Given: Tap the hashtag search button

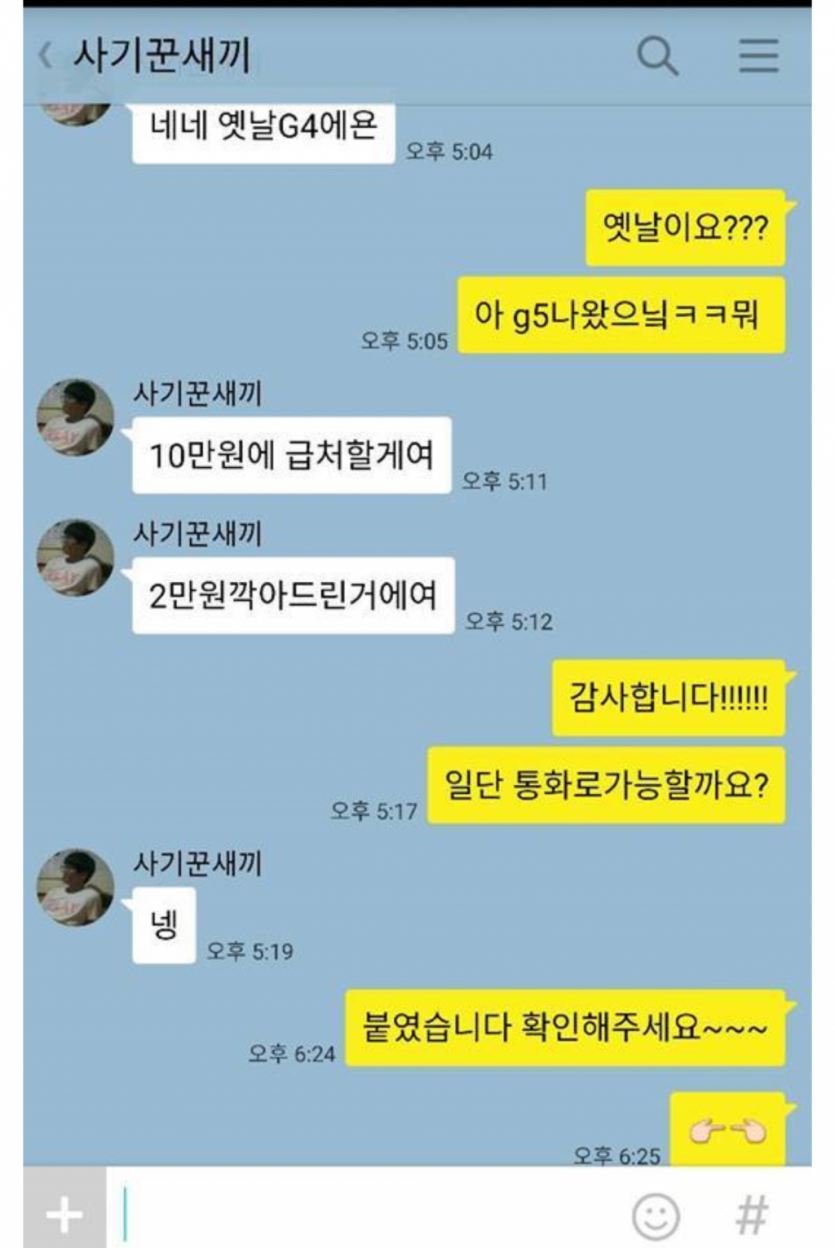Looking at the screenshot, I should pos(752,1215).
